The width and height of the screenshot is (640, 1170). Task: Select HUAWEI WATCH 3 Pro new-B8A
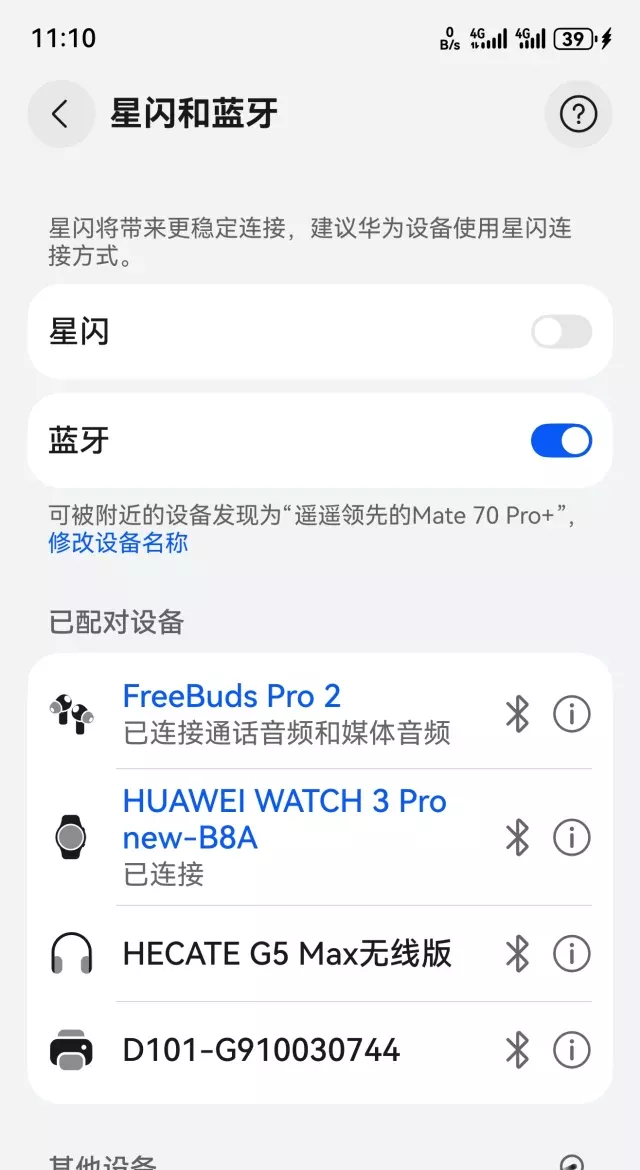pos(285,835)
